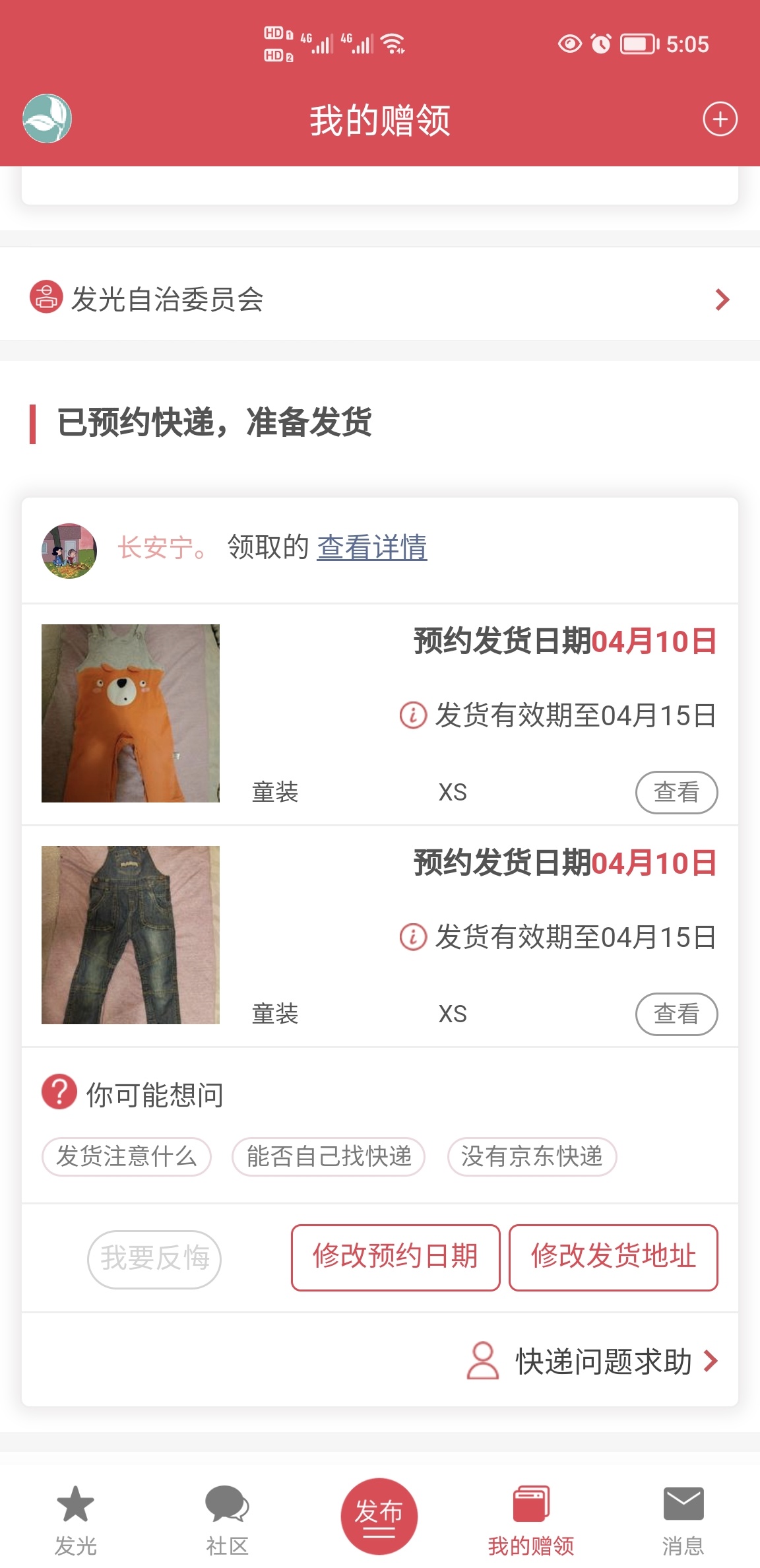Screen dimensions: 760x1568
Task: Switch to the 社区 tab
Action: [227, 1520]
